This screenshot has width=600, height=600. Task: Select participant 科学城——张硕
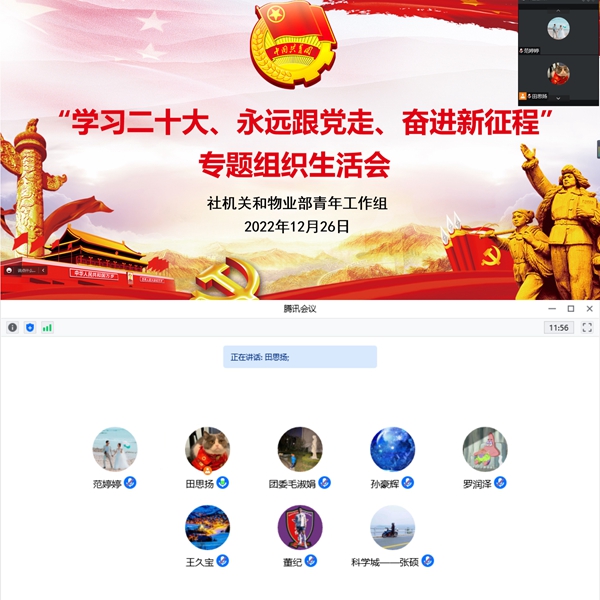click(392, 528)
